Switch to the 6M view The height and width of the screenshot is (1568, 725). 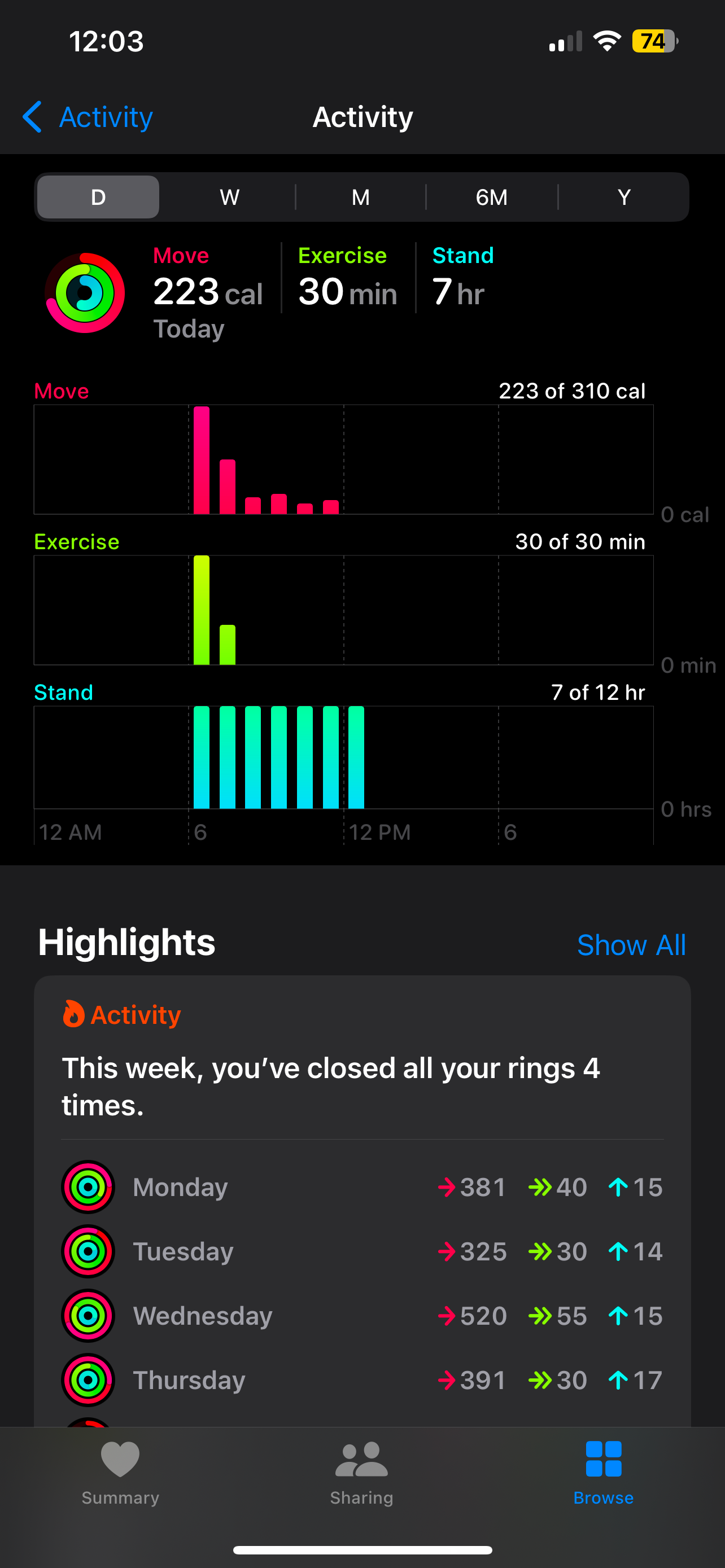point(491,197)
